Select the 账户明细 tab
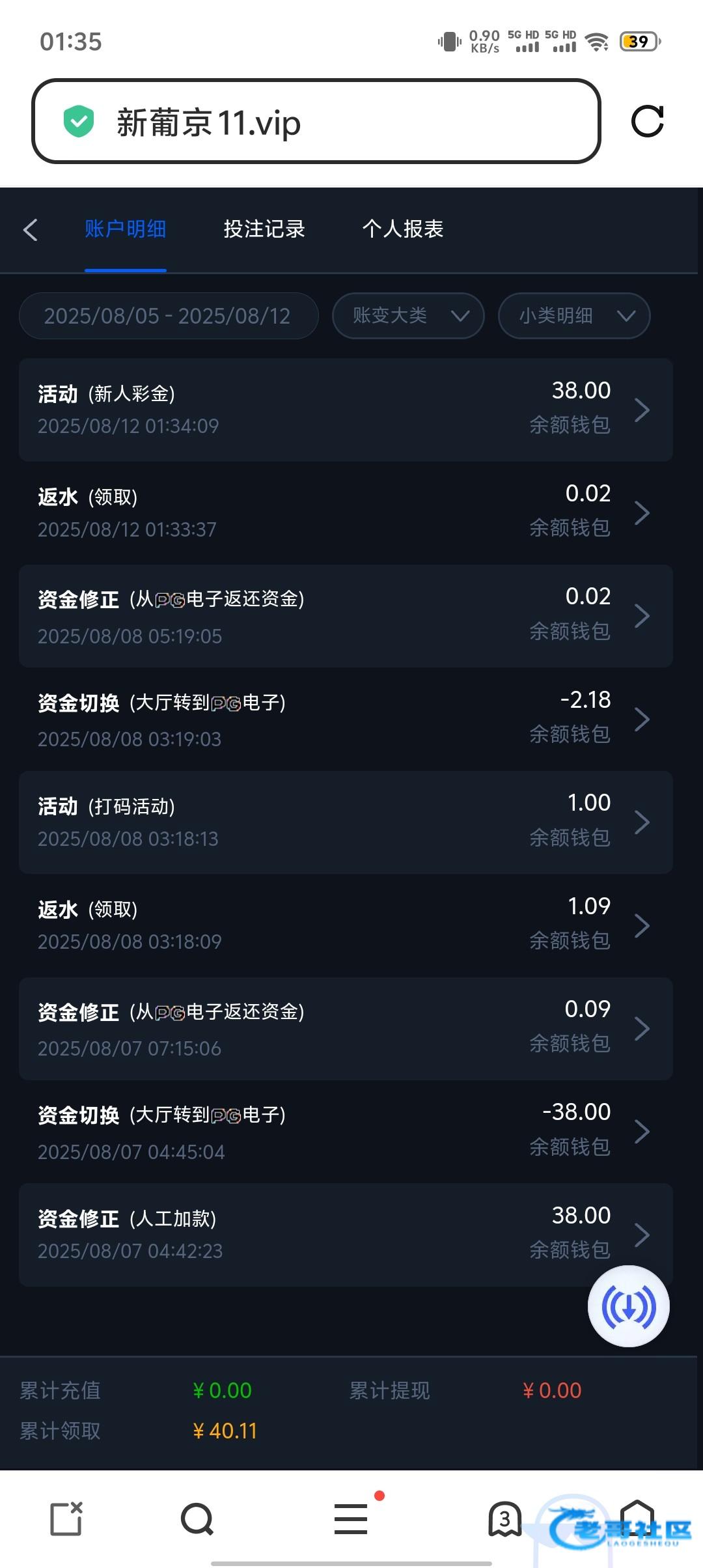The image size is (703, 1568). pyautogui.click(x=126, y=229)
